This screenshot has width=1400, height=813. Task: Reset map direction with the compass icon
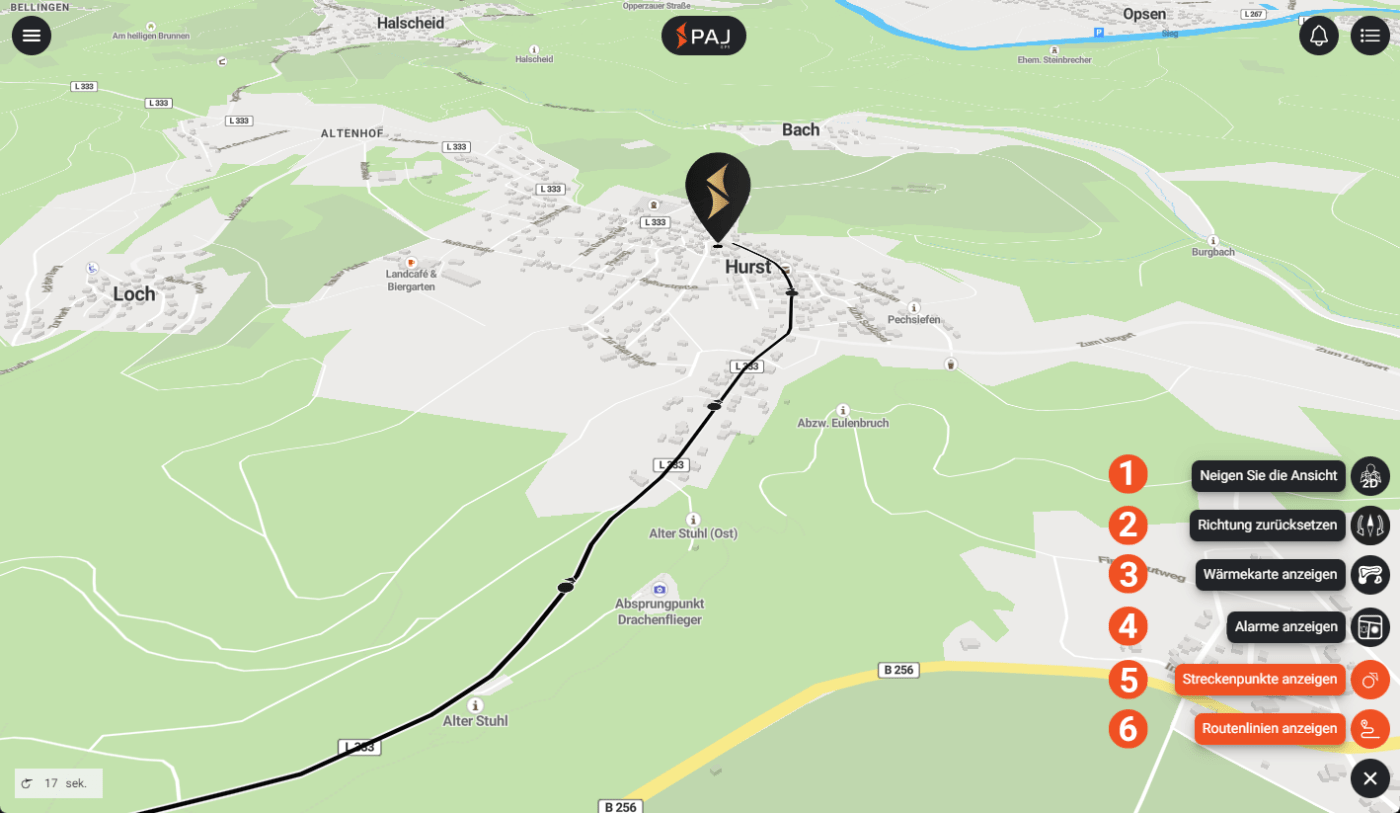tap(1370, 524)
